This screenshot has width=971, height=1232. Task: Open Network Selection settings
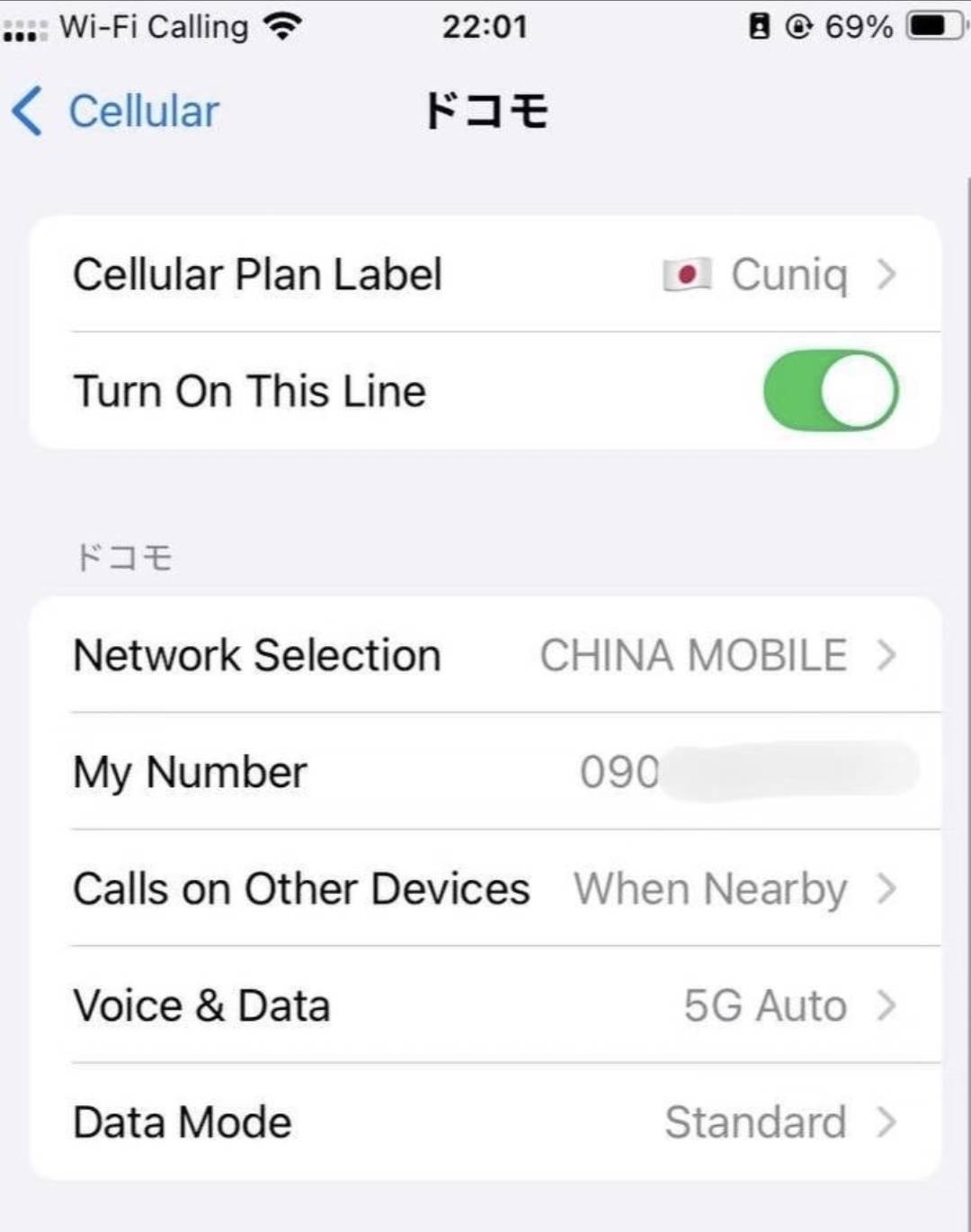click(485, 655)
